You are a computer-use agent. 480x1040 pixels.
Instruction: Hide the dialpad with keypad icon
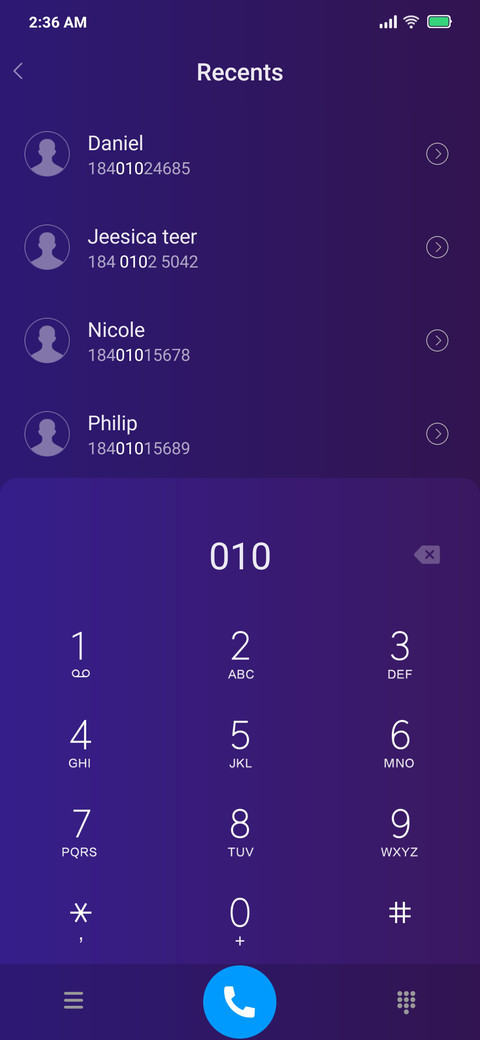click(x=406, y=1001)
